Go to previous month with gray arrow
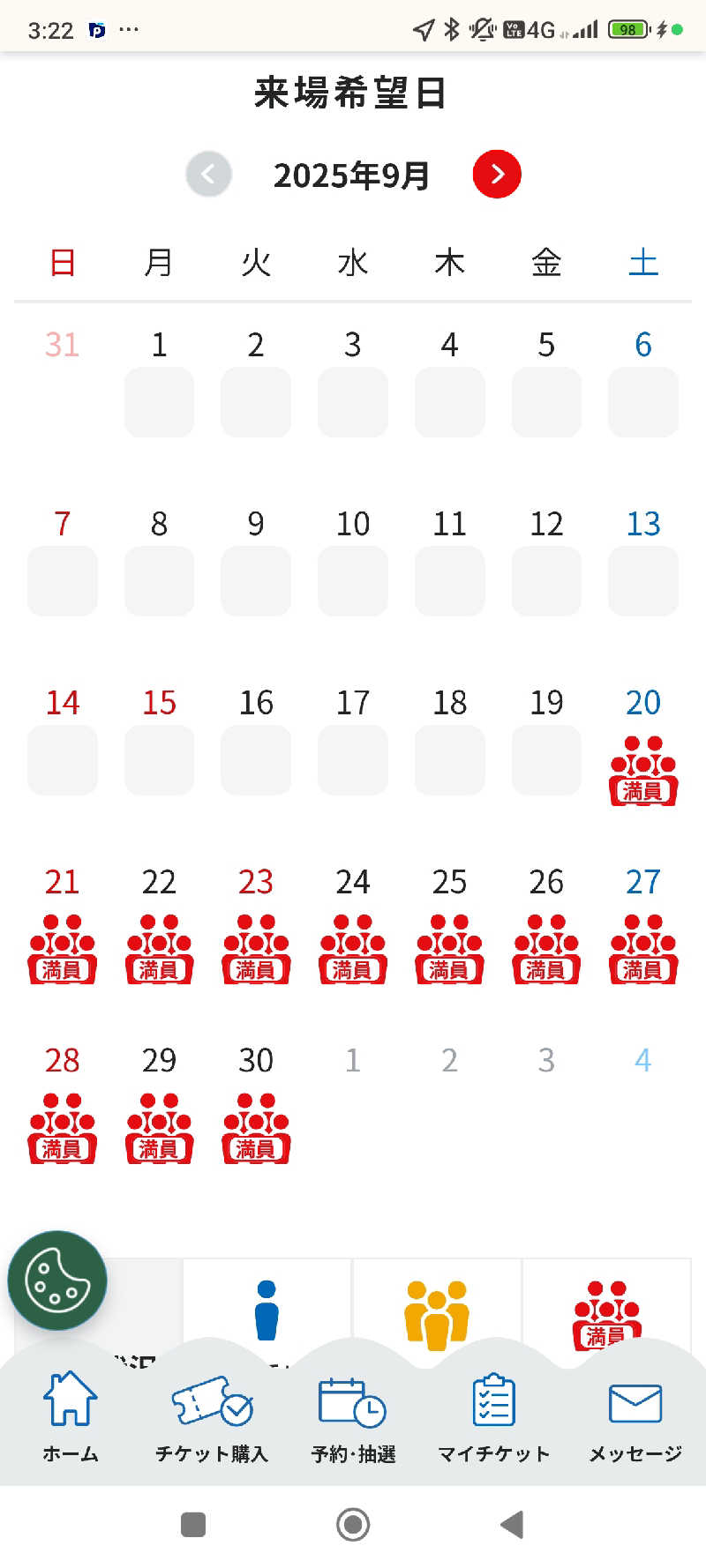This screenshot has width=706, height=1568. (x=209, y=174)
